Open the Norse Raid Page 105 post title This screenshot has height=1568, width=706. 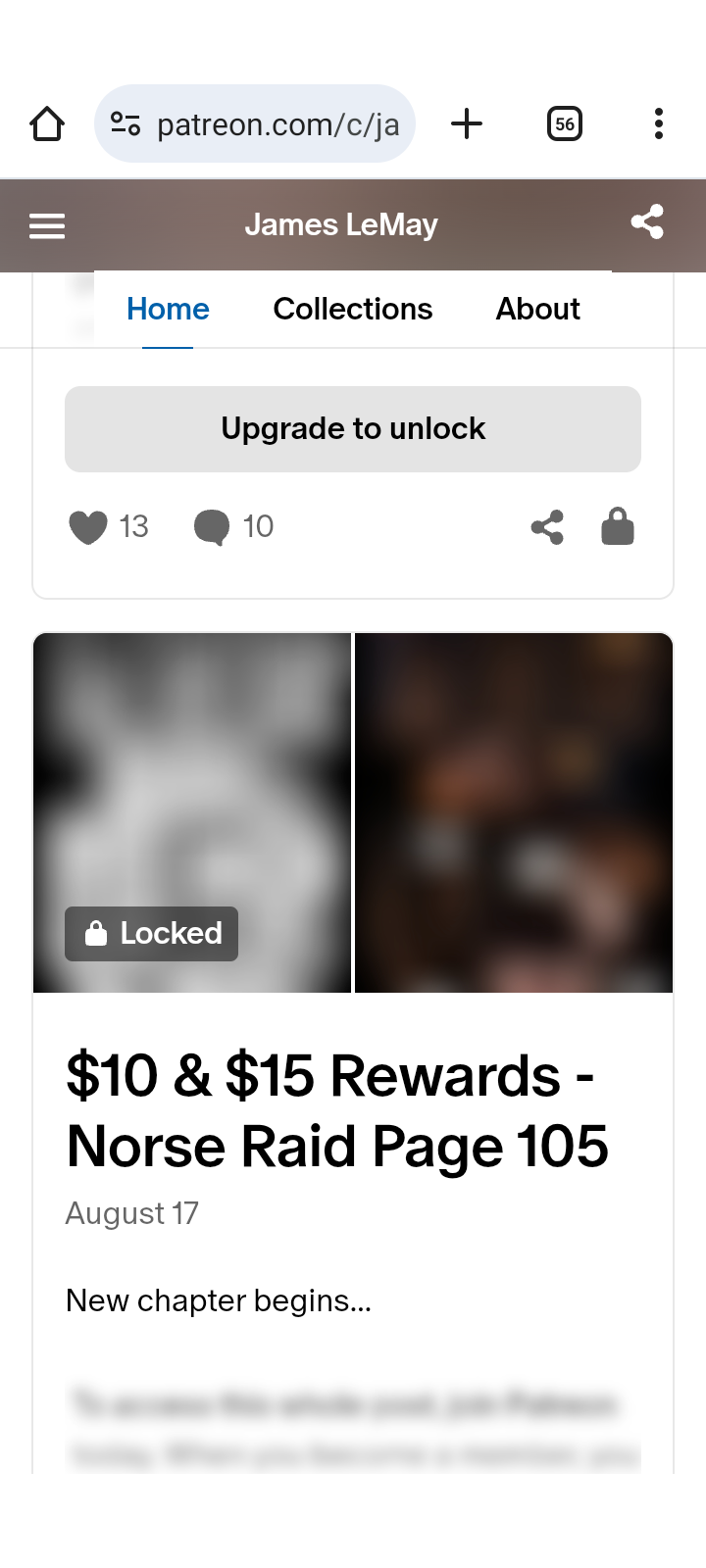pyautogui.click(x=337, y=1111)
